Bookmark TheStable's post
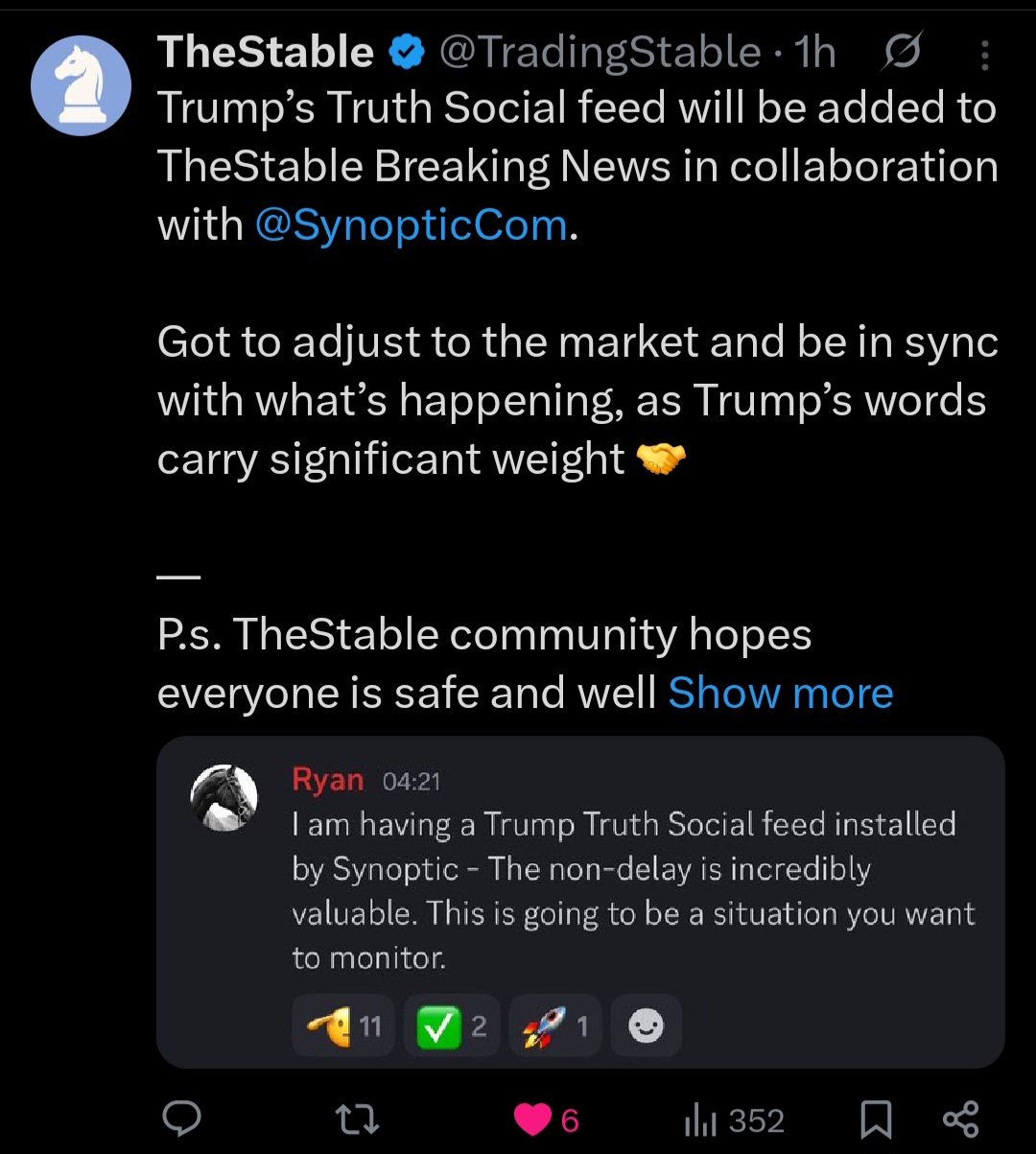1036x1154 pixels. (x=876, y=1119)
